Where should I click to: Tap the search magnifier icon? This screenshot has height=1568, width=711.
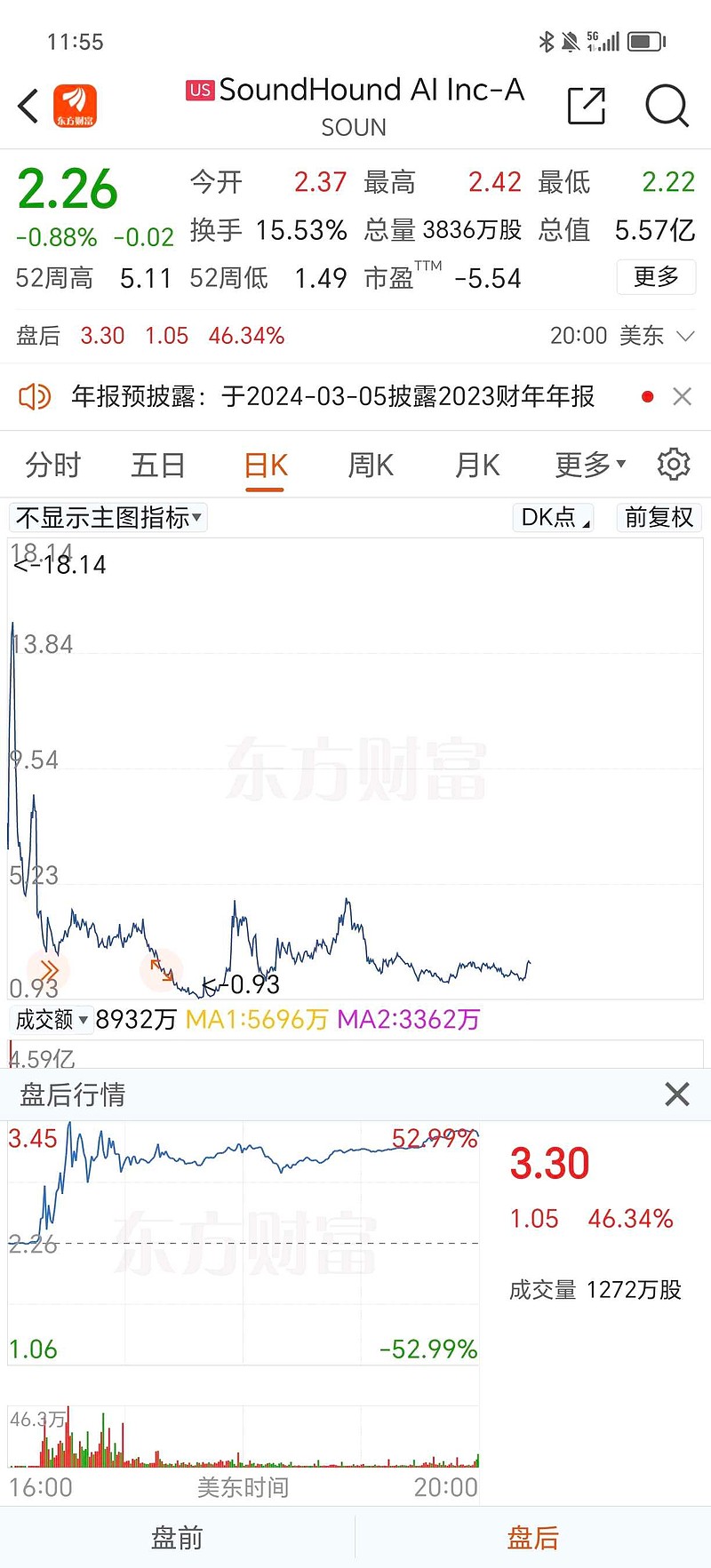pos(665,106)
